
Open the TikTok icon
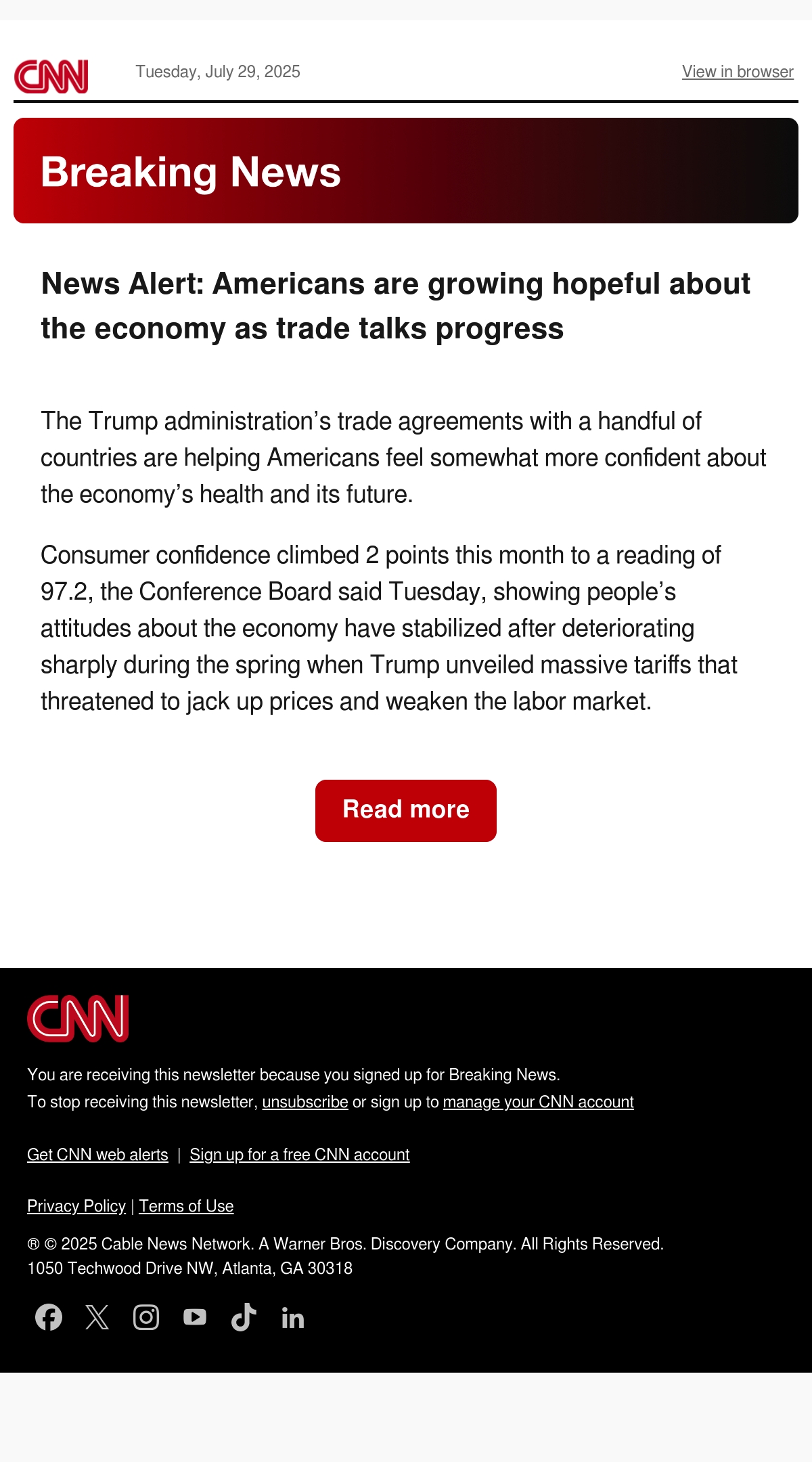coord(244,1317)
